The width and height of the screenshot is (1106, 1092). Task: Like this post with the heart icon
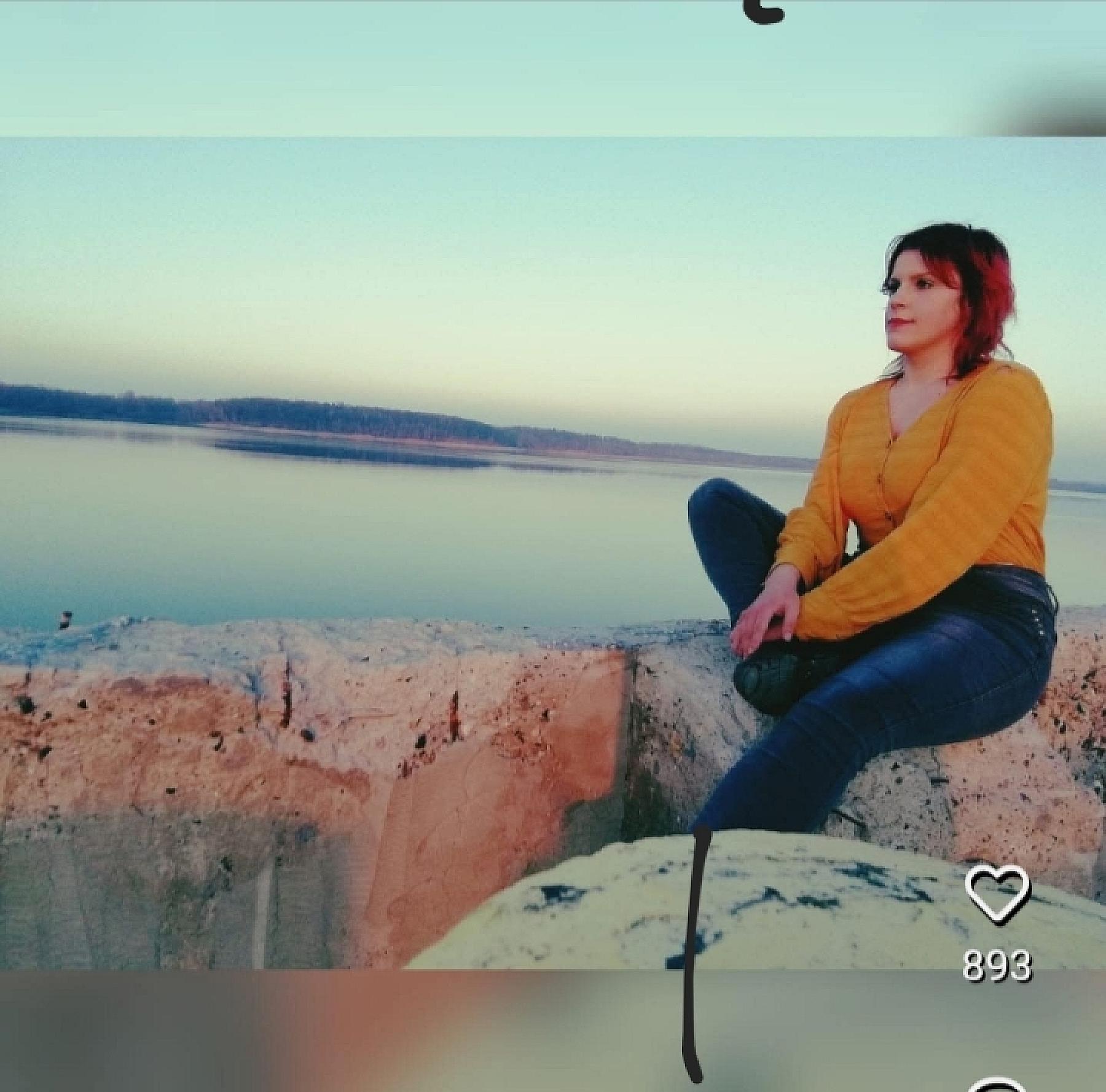(997, 894)
